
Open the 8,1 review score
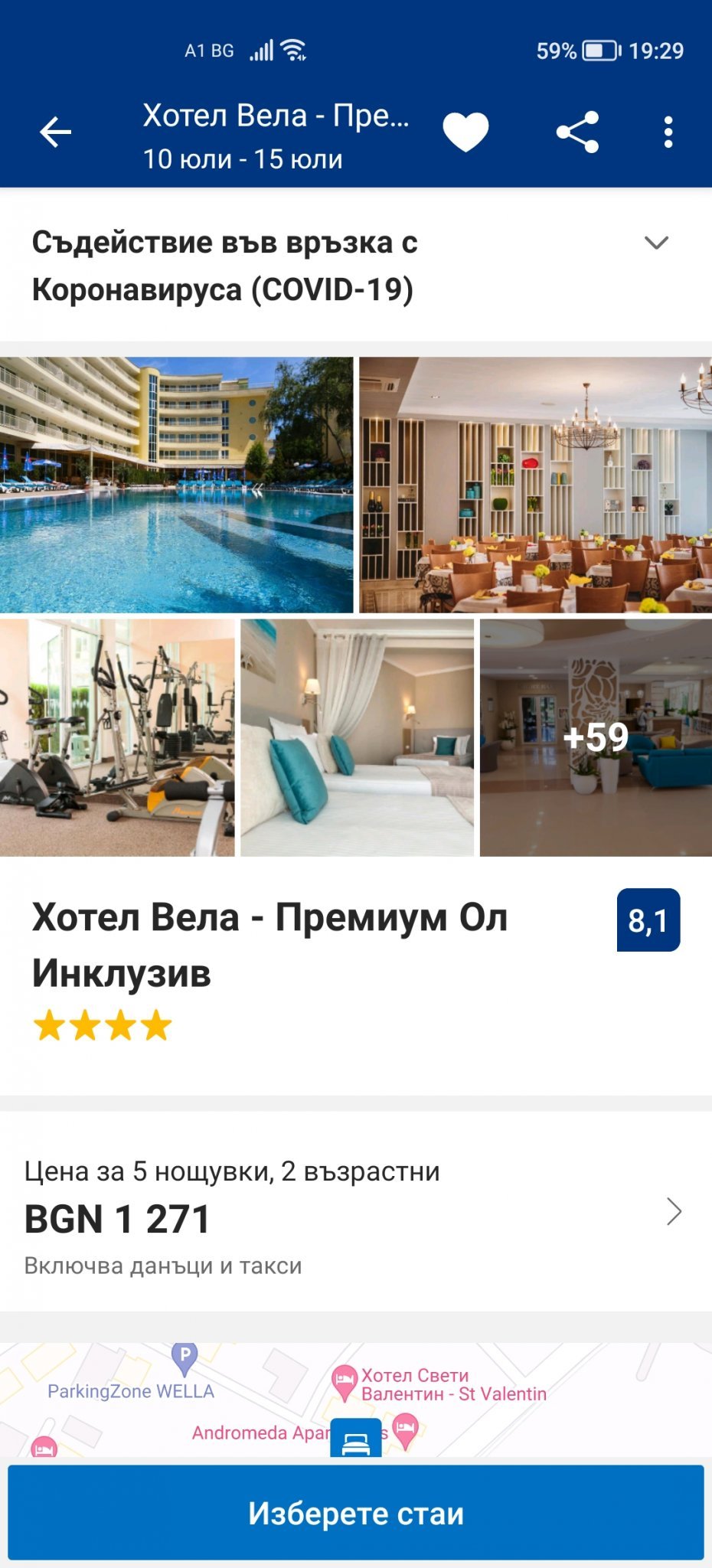648,920
